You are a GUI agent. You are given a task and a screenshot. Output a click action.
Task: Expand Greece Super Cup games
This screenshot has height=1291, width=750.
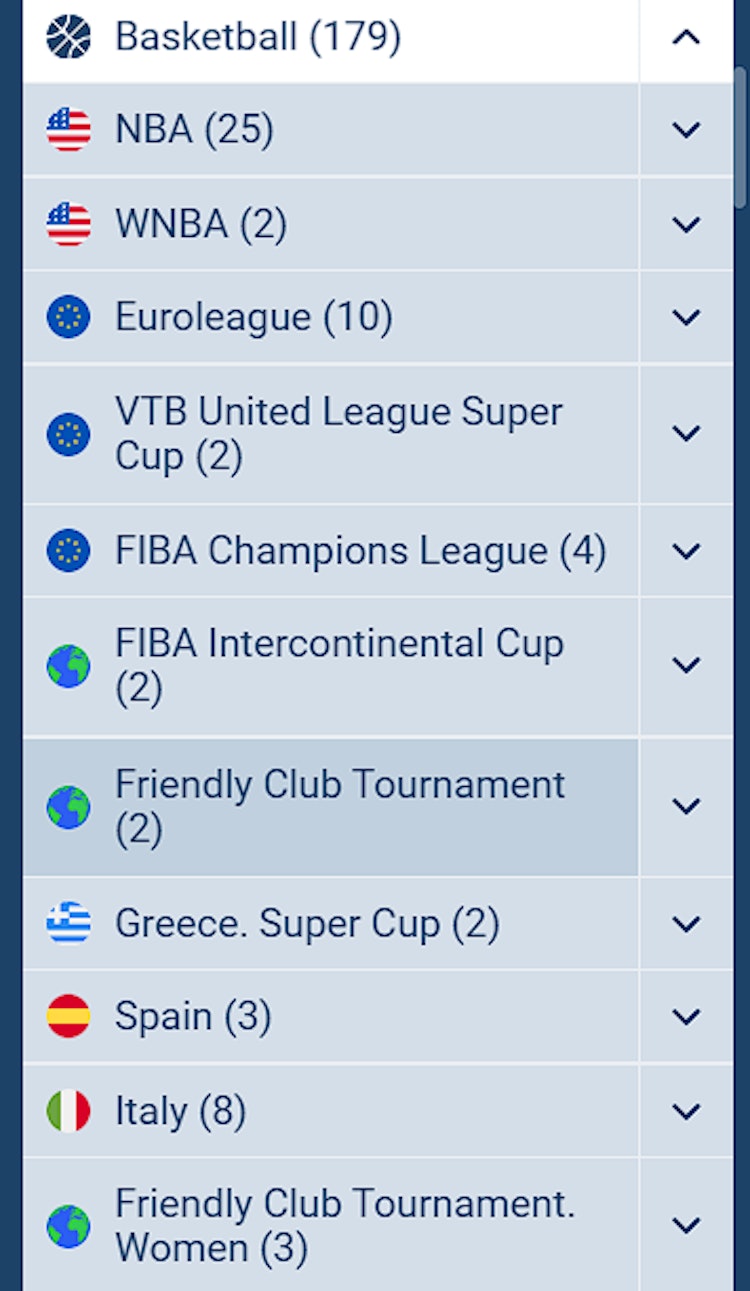pyautogui.click(x=685, y=923)
